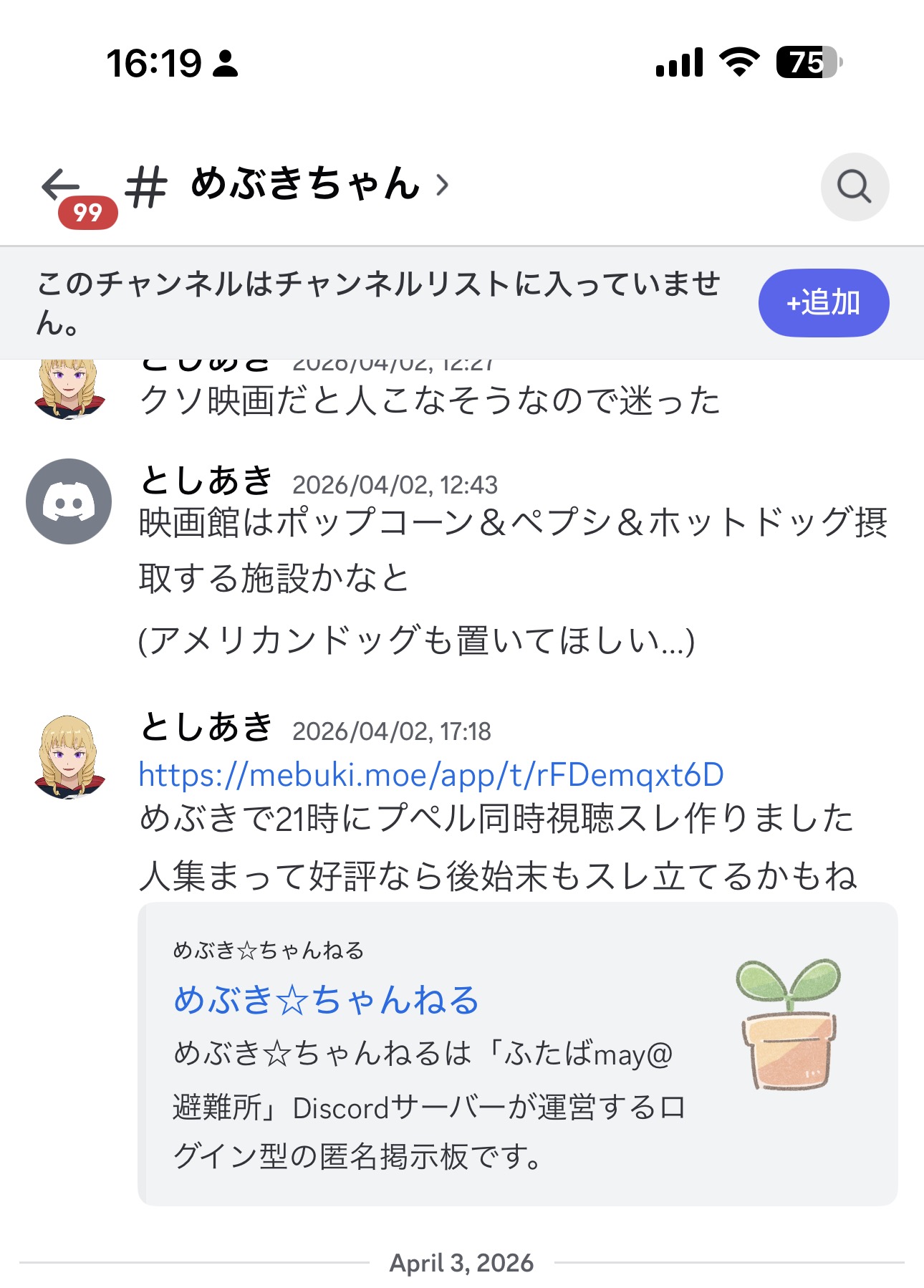View profile of the 17:18 としあき avatar
924x1288 pixels.
point(69,756)
